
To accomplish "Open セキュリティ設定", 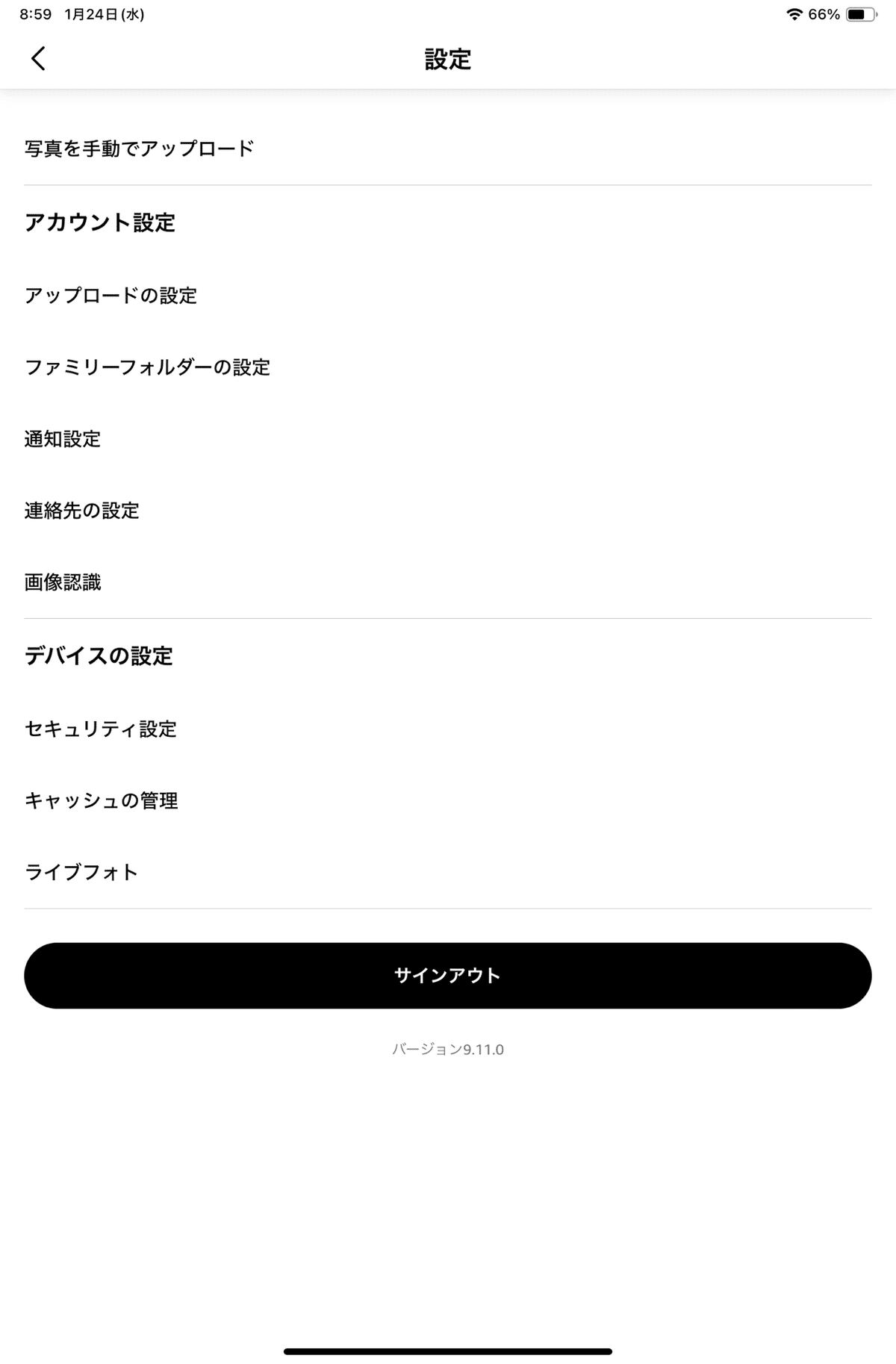I will click(101, 729).
